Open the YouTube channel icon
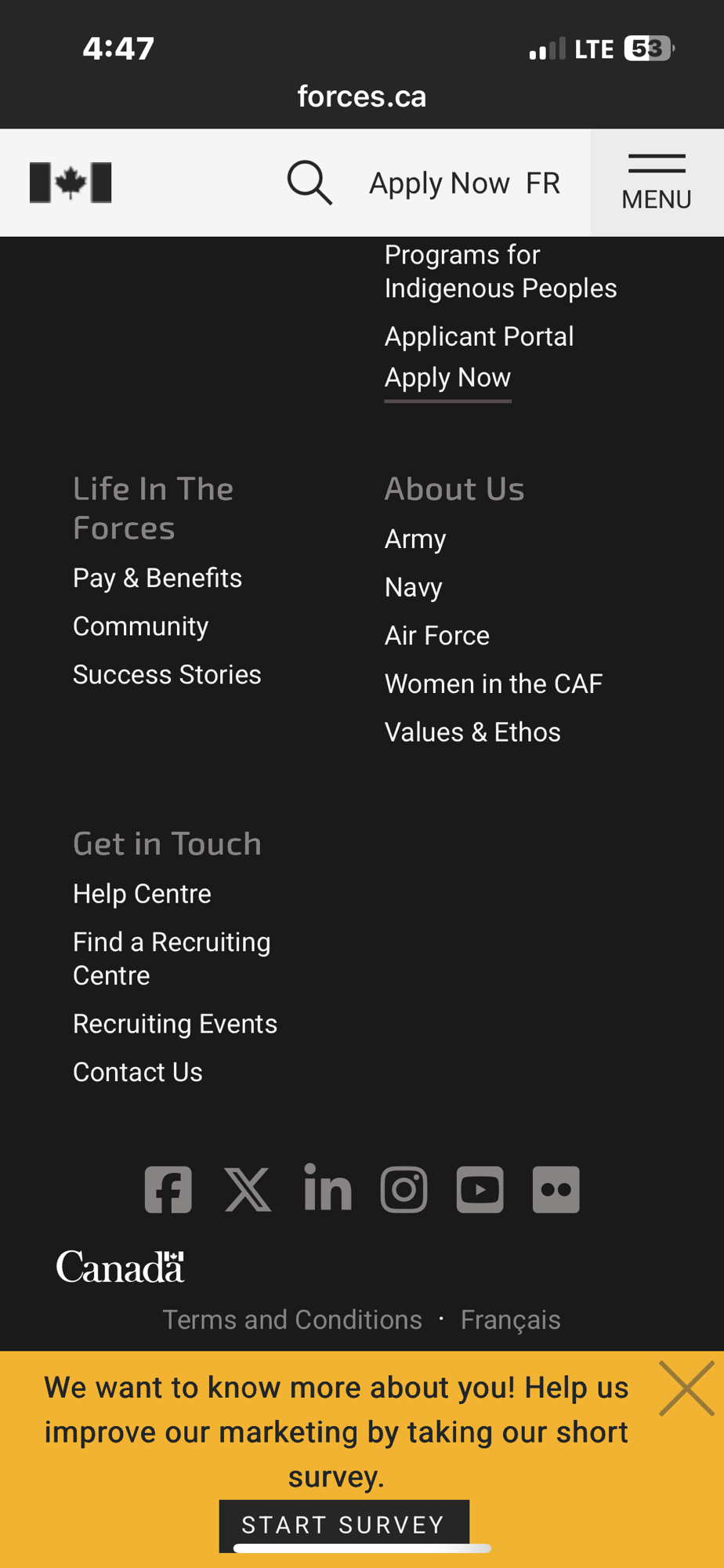This screenshot has height=1568, width=724. coord(480,1189)
